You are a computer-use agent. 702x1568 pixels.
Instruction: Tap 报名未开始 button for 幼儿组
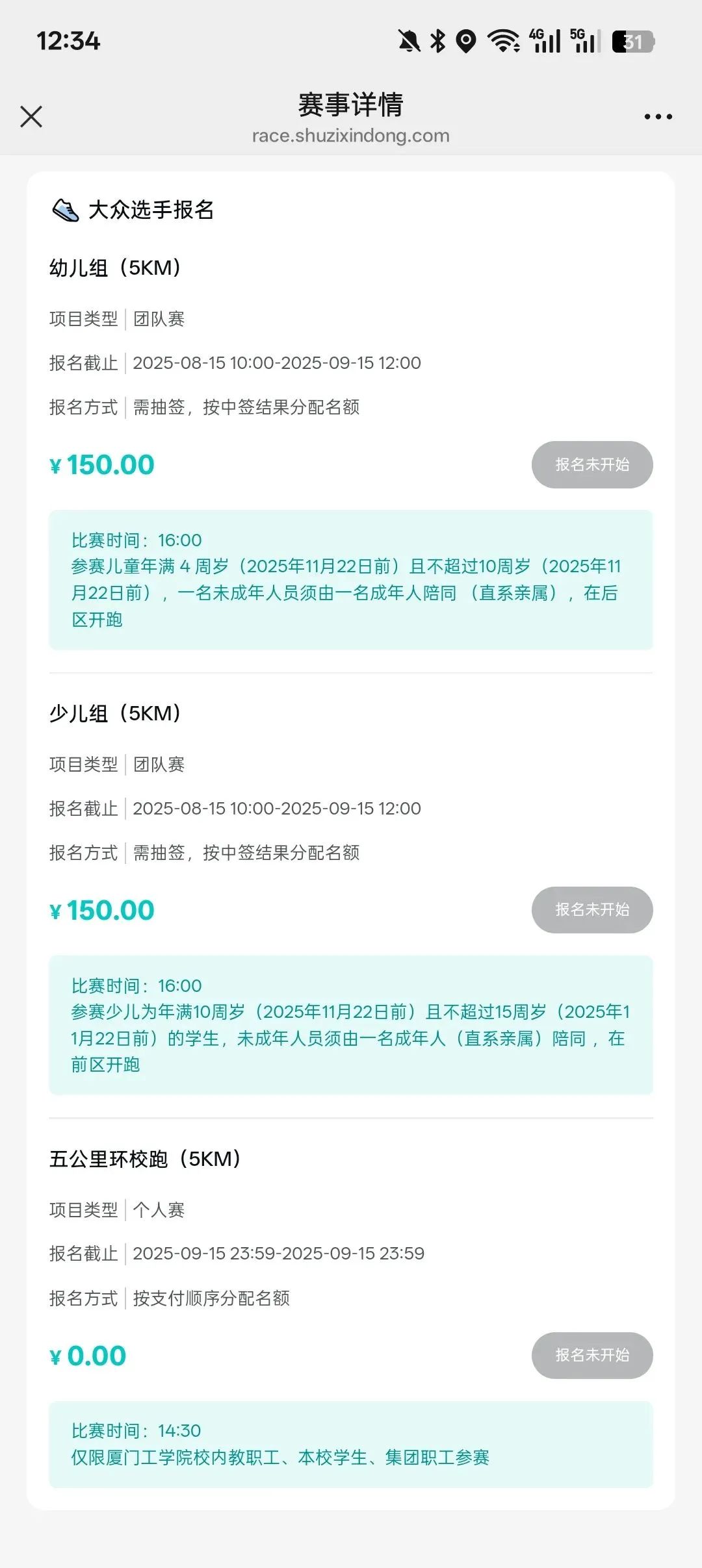(591, 465)
